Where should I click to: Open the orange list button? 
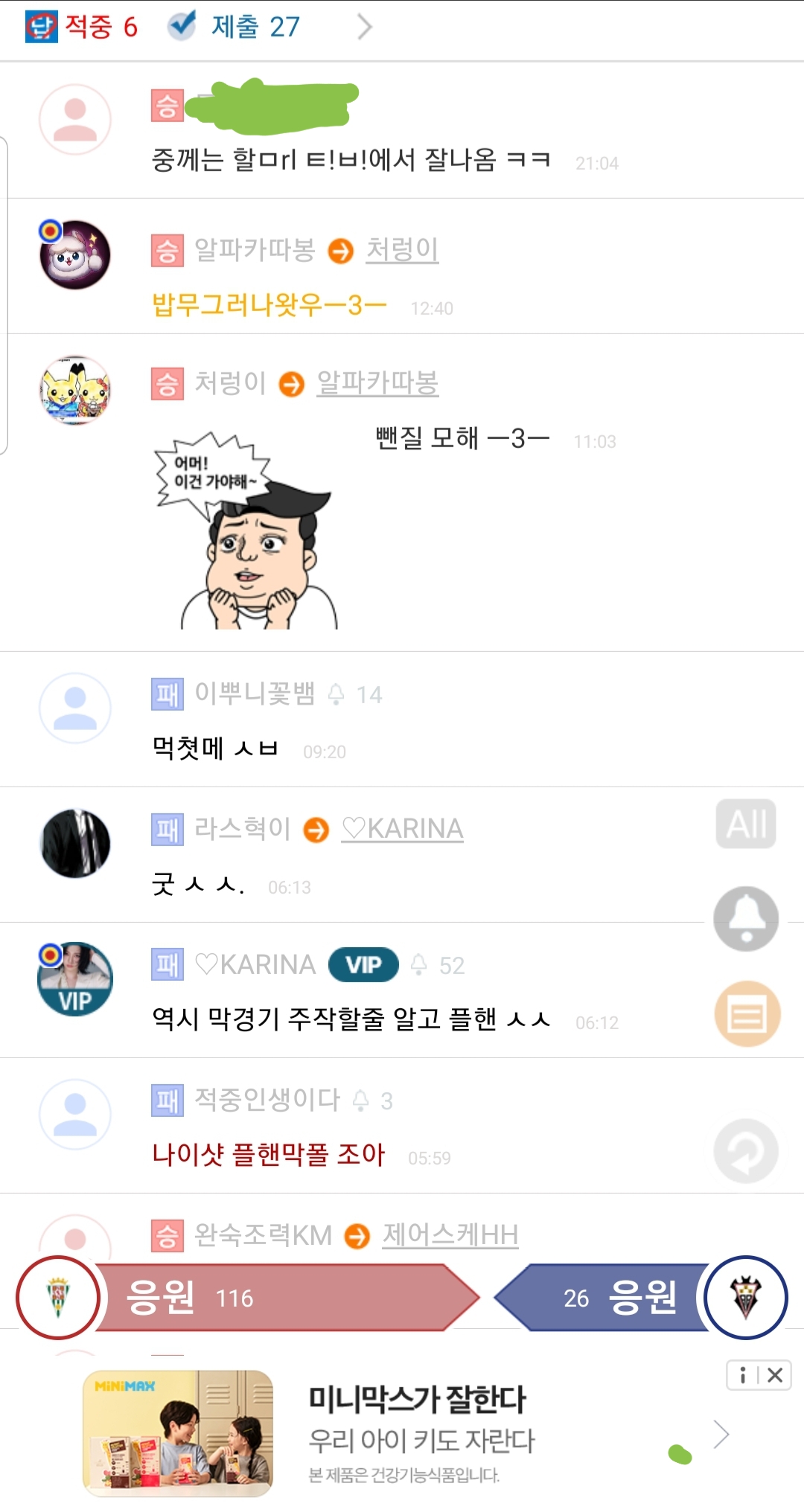[x=747, y=1014]
